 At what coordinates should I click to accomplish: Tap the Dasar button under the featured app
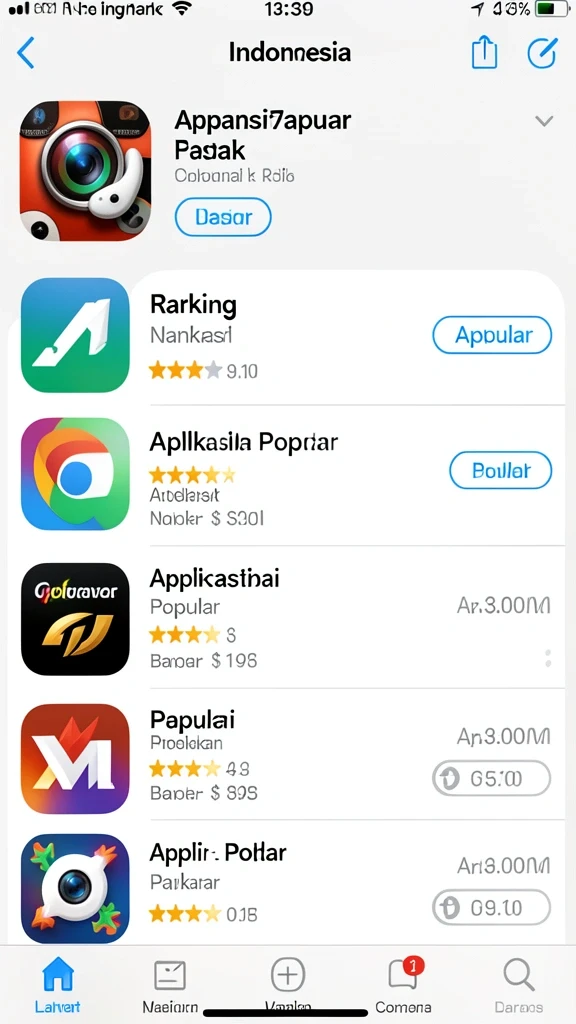(223, 217)
